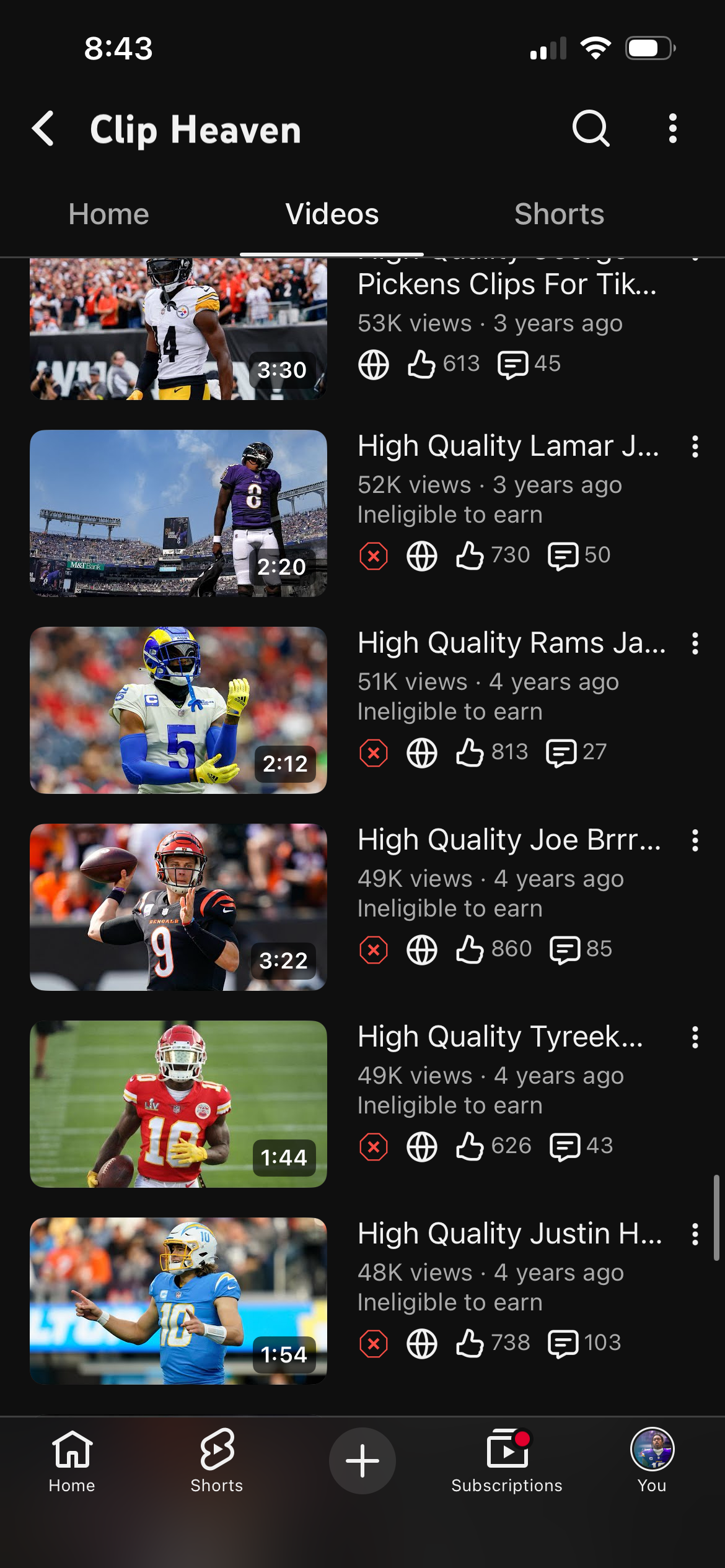Image resolution: width=725 pixels, height=1568 pixels.
Task: Play the High Quality Justin H... video
Action: pos(178,1301)
